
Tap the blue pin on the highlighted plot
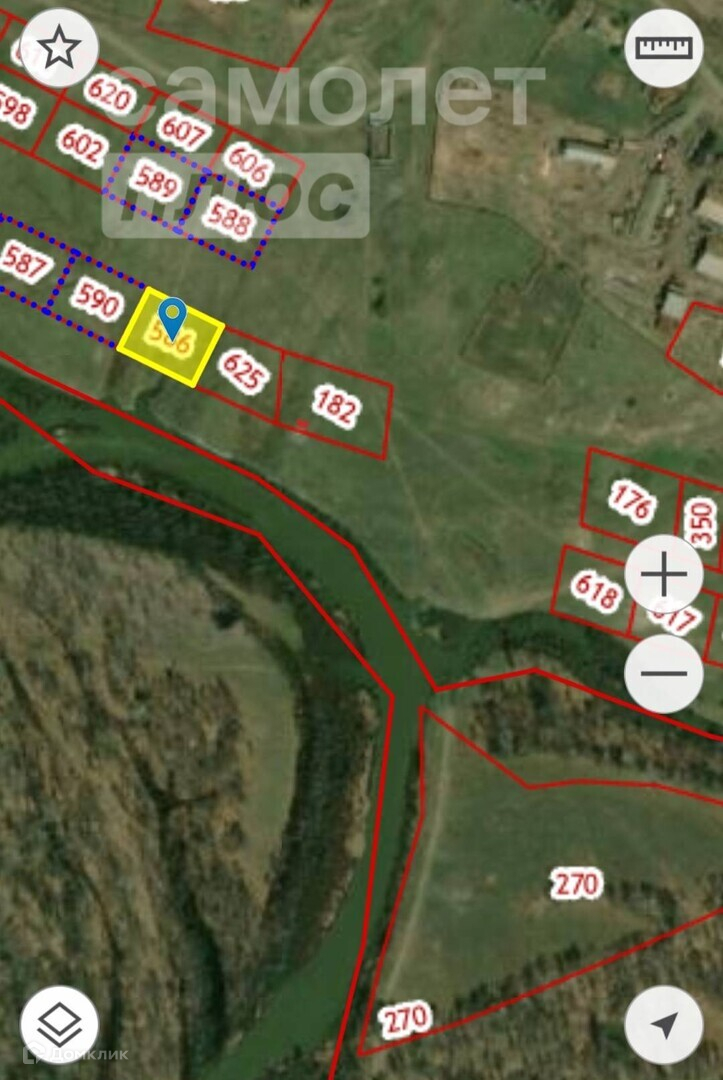point(171,319)
